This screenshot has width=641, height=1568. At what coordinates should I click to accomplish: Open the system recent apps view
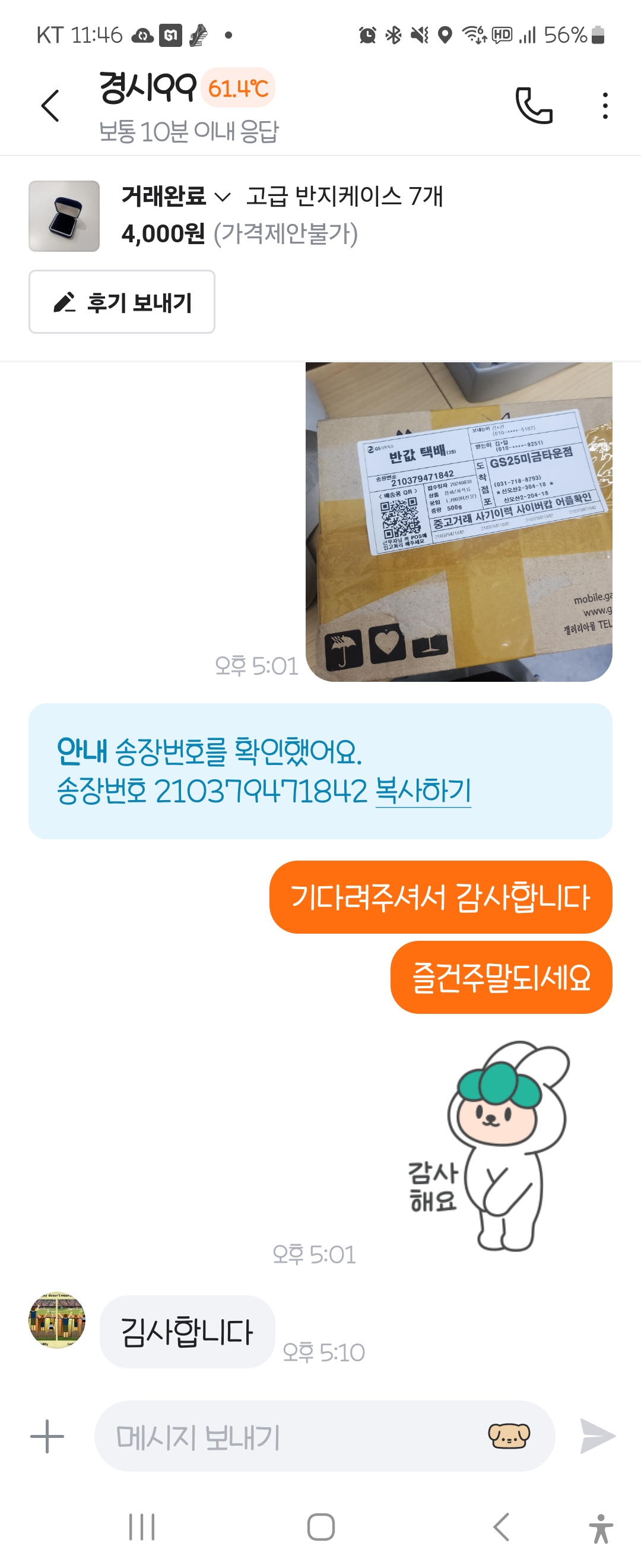142,1526
